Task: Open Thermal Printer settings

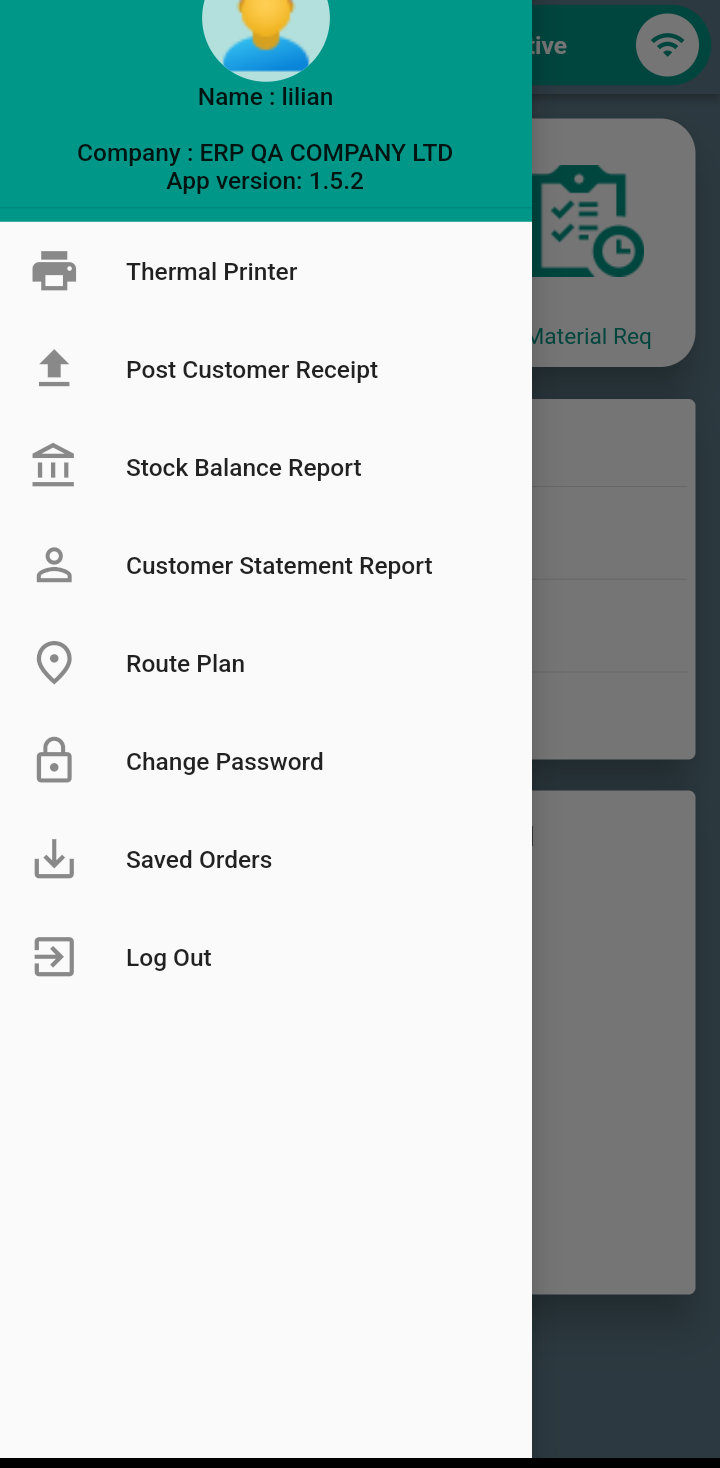Action: click(x=211, y=272)
